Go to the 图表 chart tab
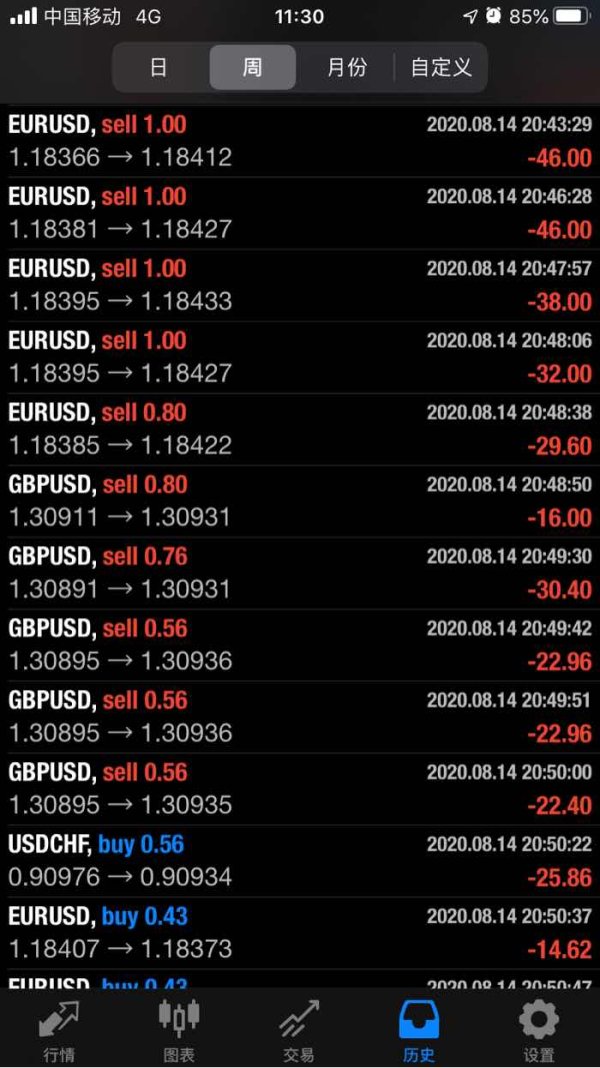Viewport: 600px width, 1068px height. pos(179,1029)
